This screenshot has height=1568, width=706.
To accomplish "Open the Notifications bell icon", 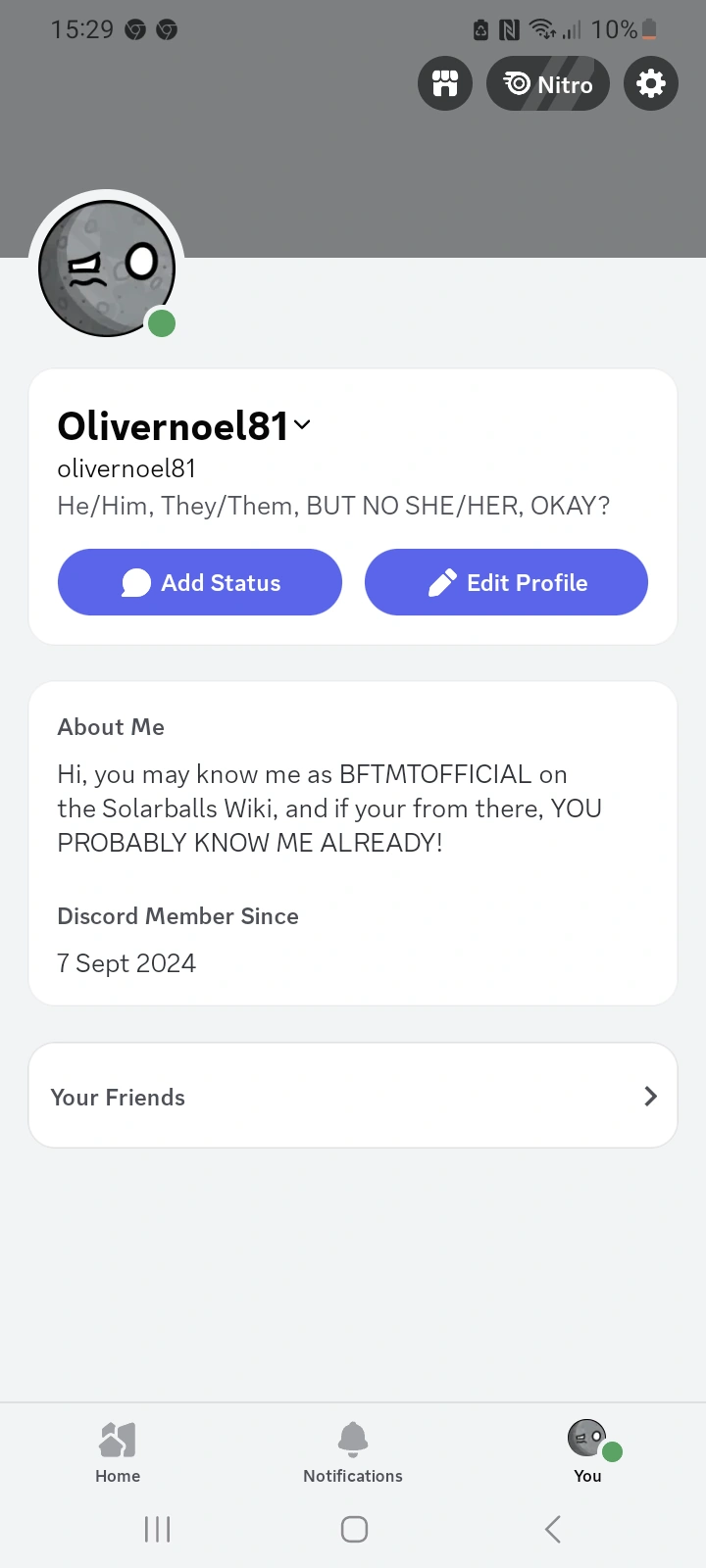I will tap(353, 1440).
